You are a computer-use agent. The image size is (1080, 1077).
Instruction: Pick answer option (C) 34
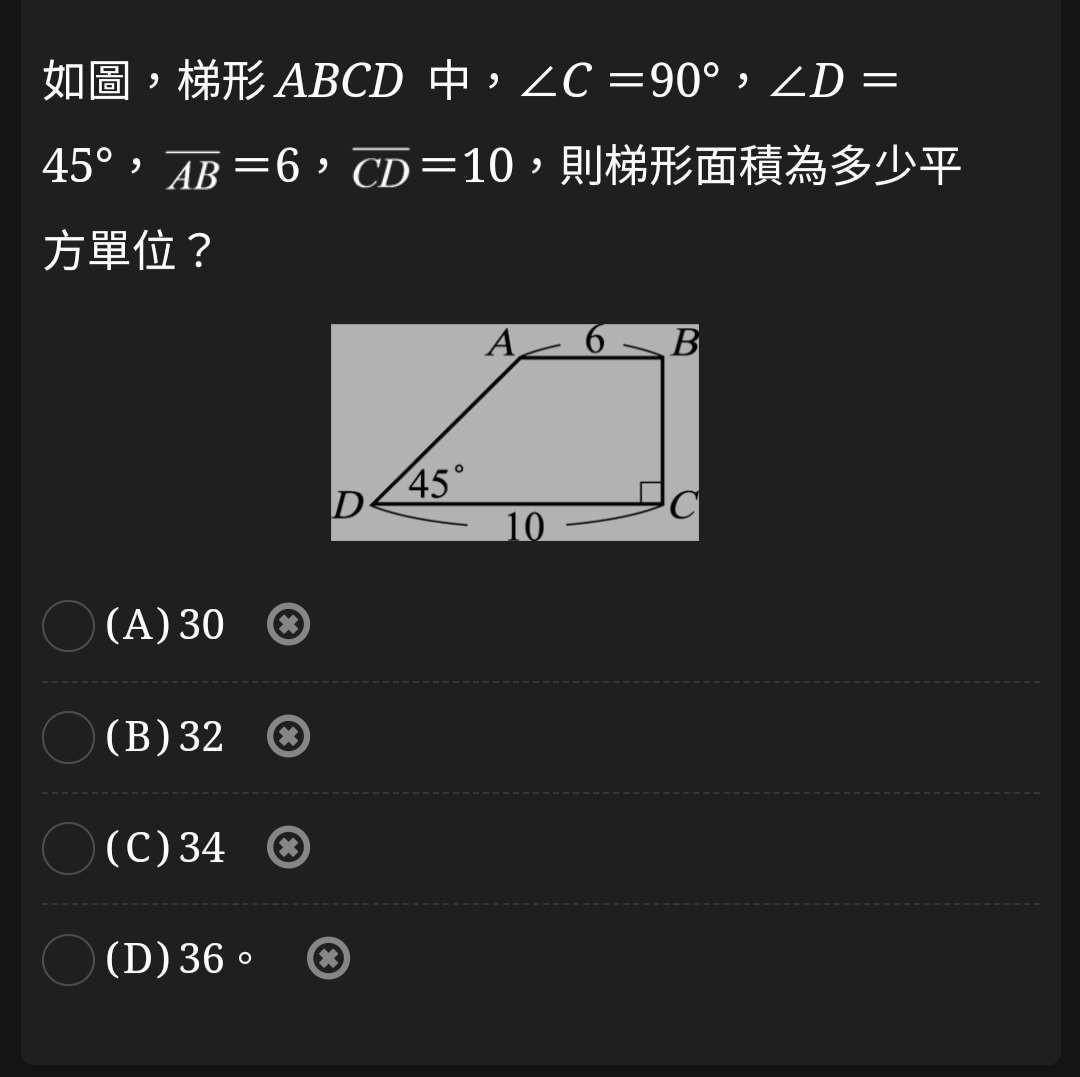pos(68,848)
